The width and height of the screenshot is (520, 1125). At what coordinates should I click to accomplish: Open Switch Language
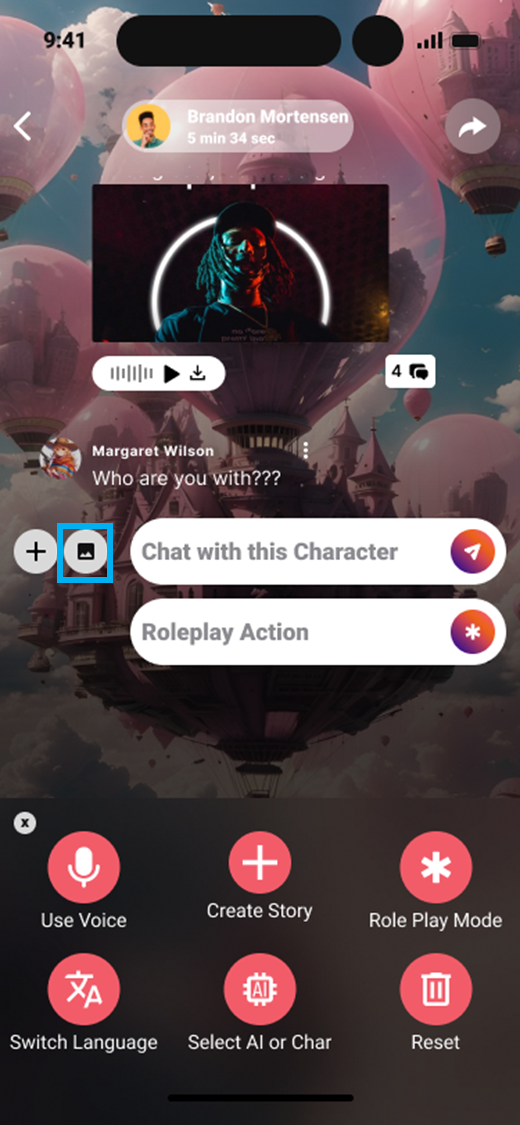[84, 1003]
